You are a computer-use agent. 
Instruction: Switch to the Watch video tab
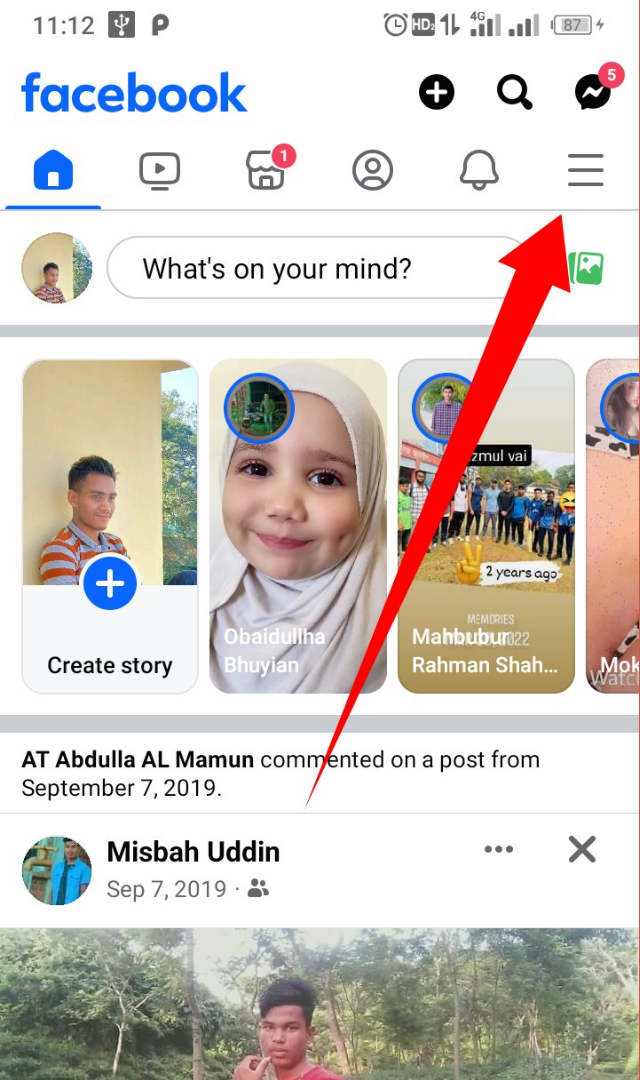tap(159, 171)
